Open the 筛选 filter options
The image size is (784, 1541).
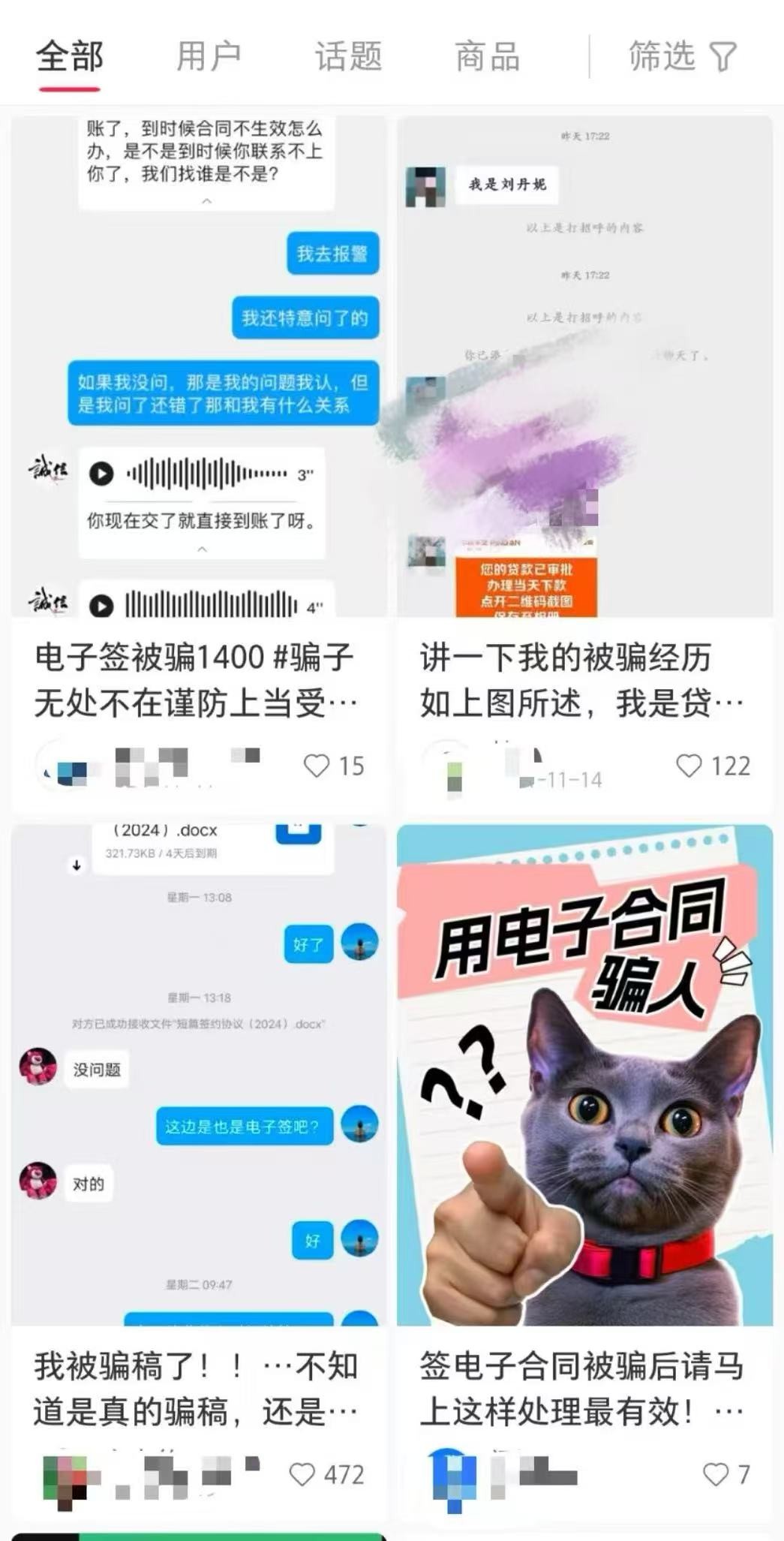click(683, 57)
